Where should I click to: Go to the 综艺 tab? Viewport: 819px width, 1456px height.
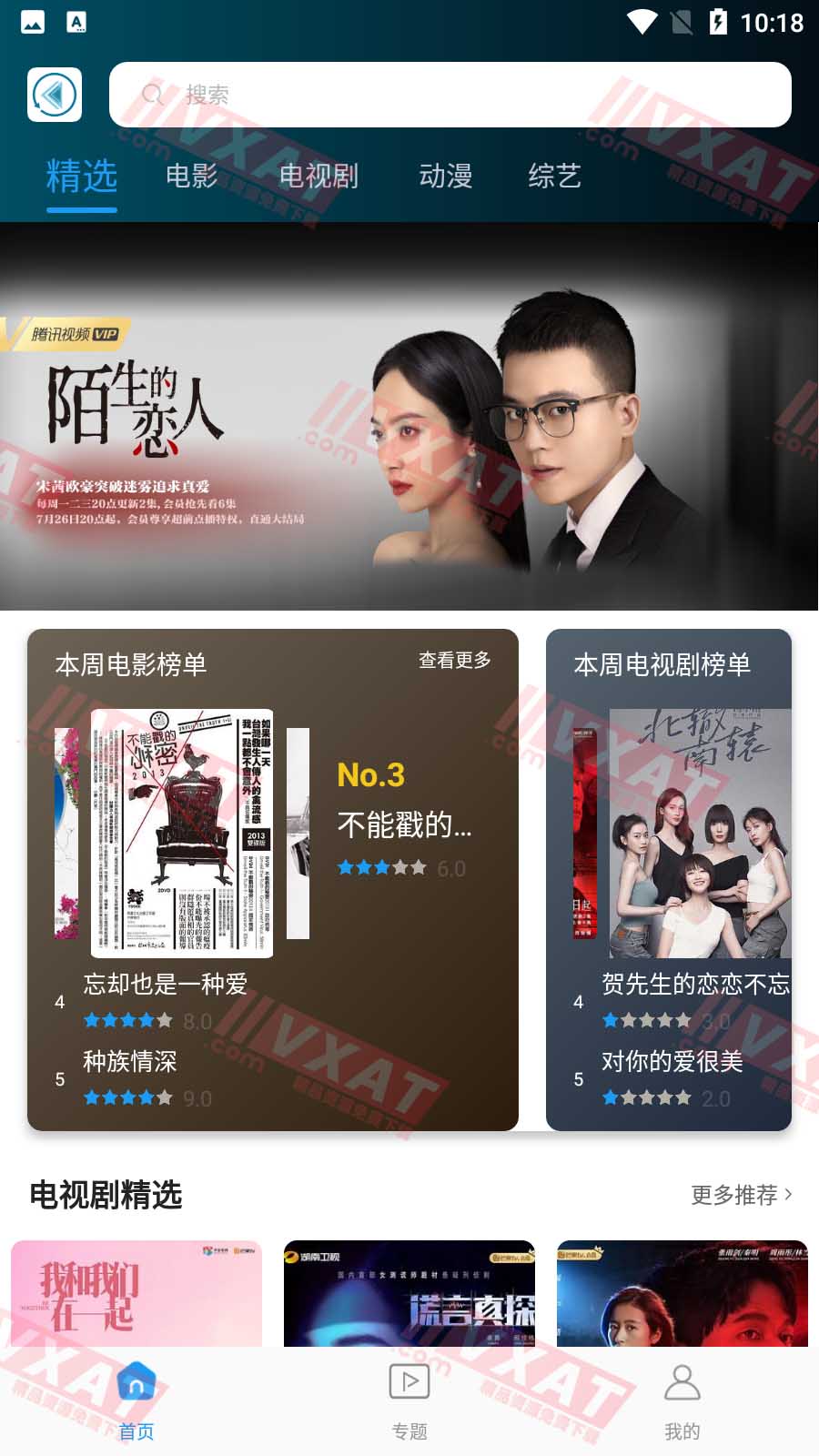pyautogui.click(x=554, y=176)
